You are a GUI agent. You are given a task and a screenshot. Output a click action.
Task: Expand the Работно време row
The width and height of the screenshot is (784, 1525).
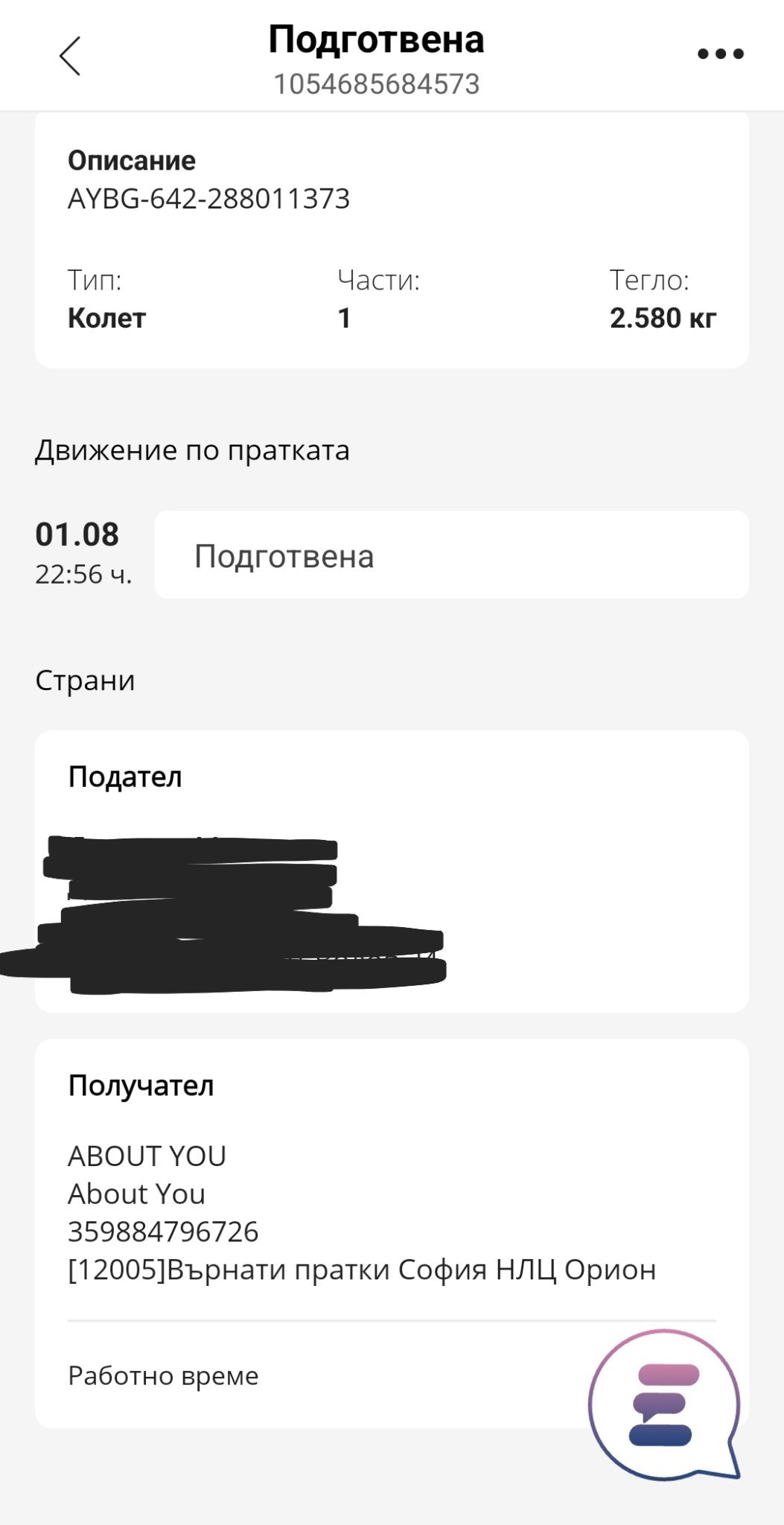pos(392,1375)
